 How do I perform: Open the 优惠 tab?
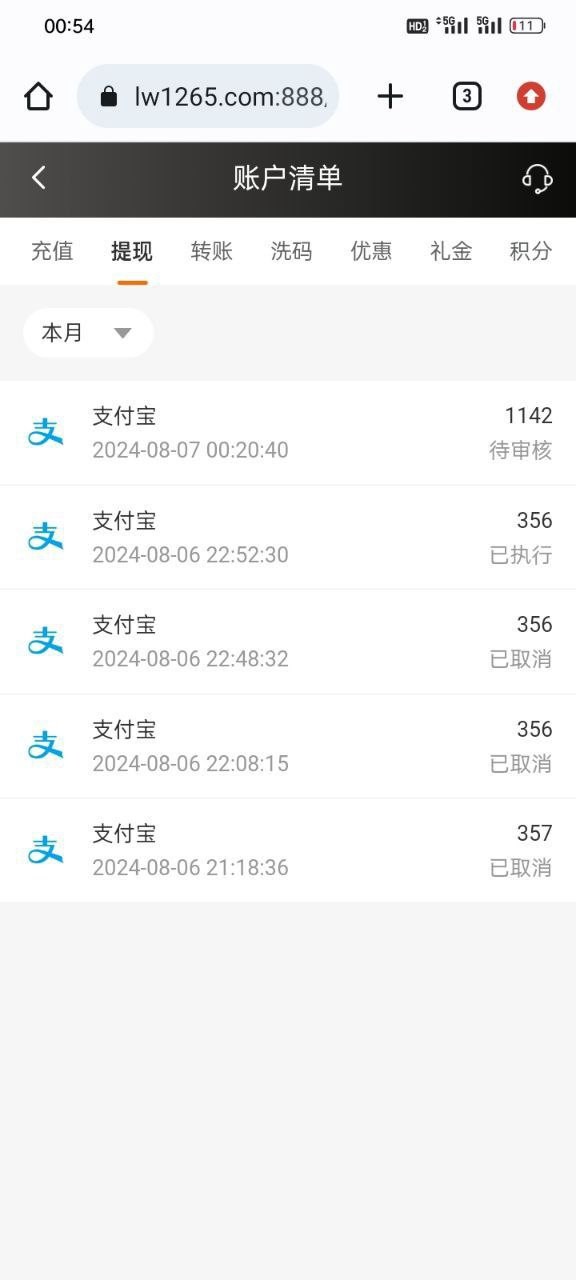coord(371,251)
